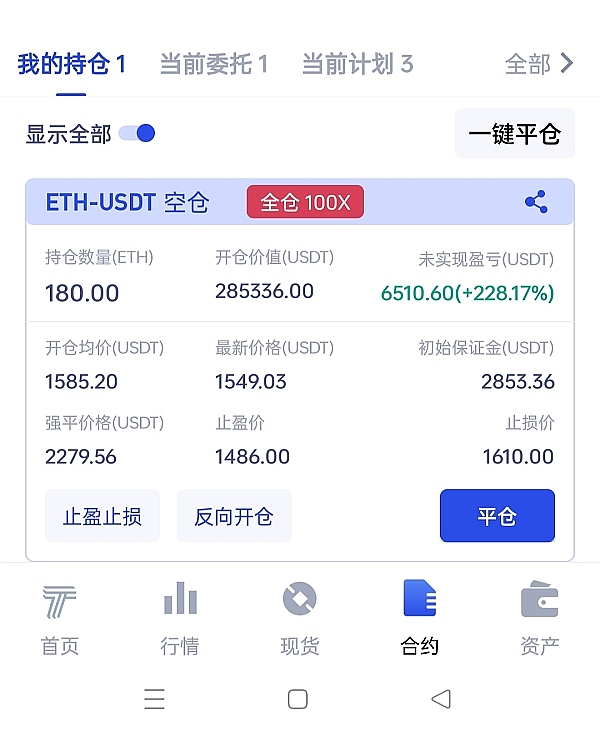Select the 合约 tab
Image resolution: width=600 pixels, height=736 pixels.
[x=420, y=619]
